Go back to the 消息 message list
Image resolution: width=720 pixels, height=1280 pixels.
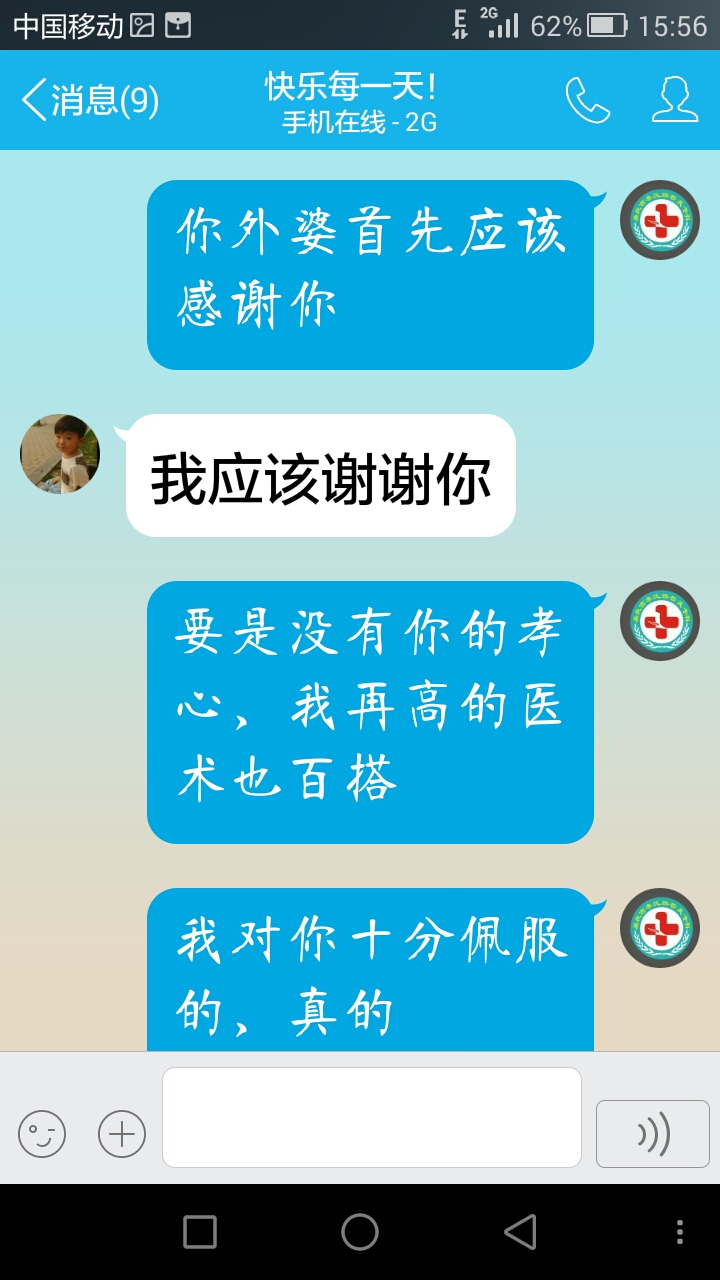coord(88,101)
